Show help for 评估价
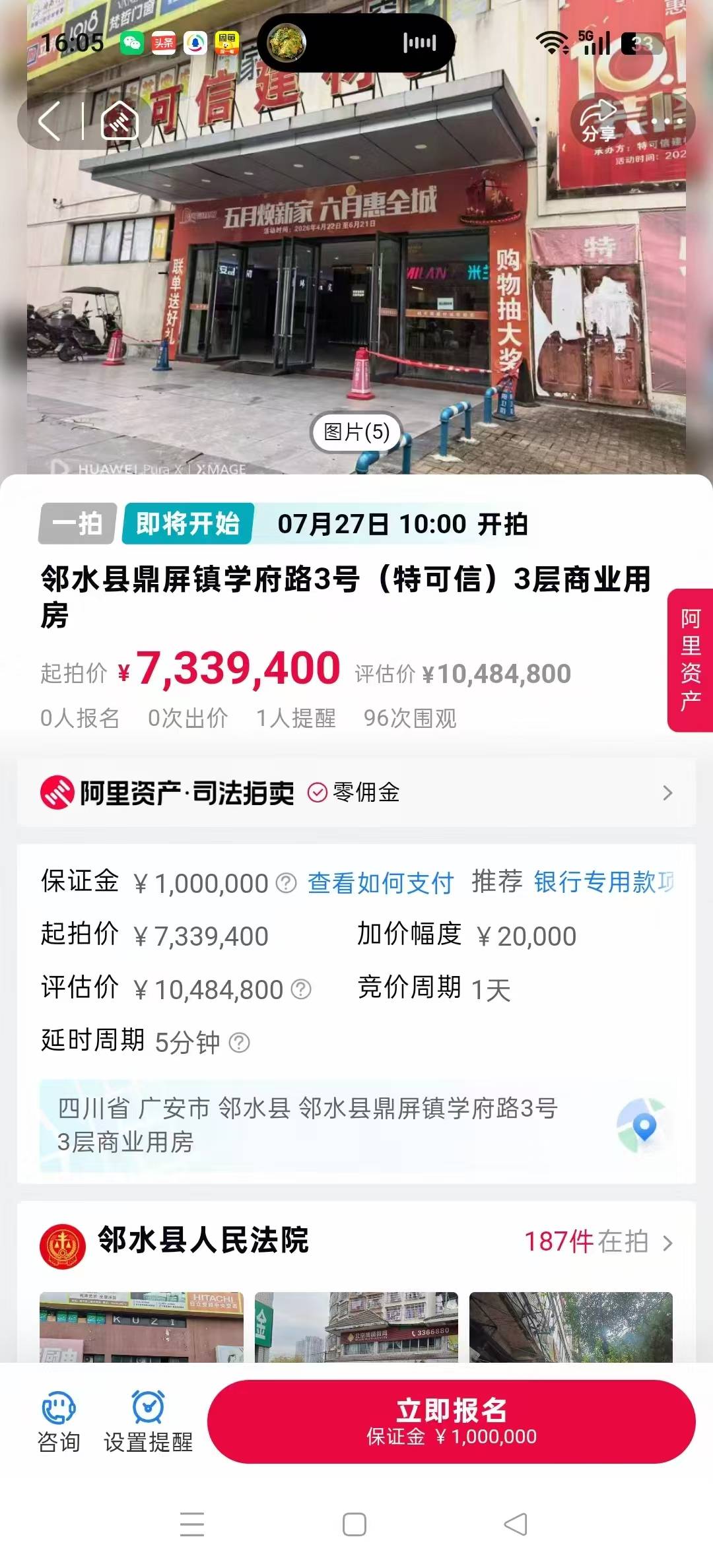Image resolution: width=713 pixels, height=1568 pixels. coord(301,989)
